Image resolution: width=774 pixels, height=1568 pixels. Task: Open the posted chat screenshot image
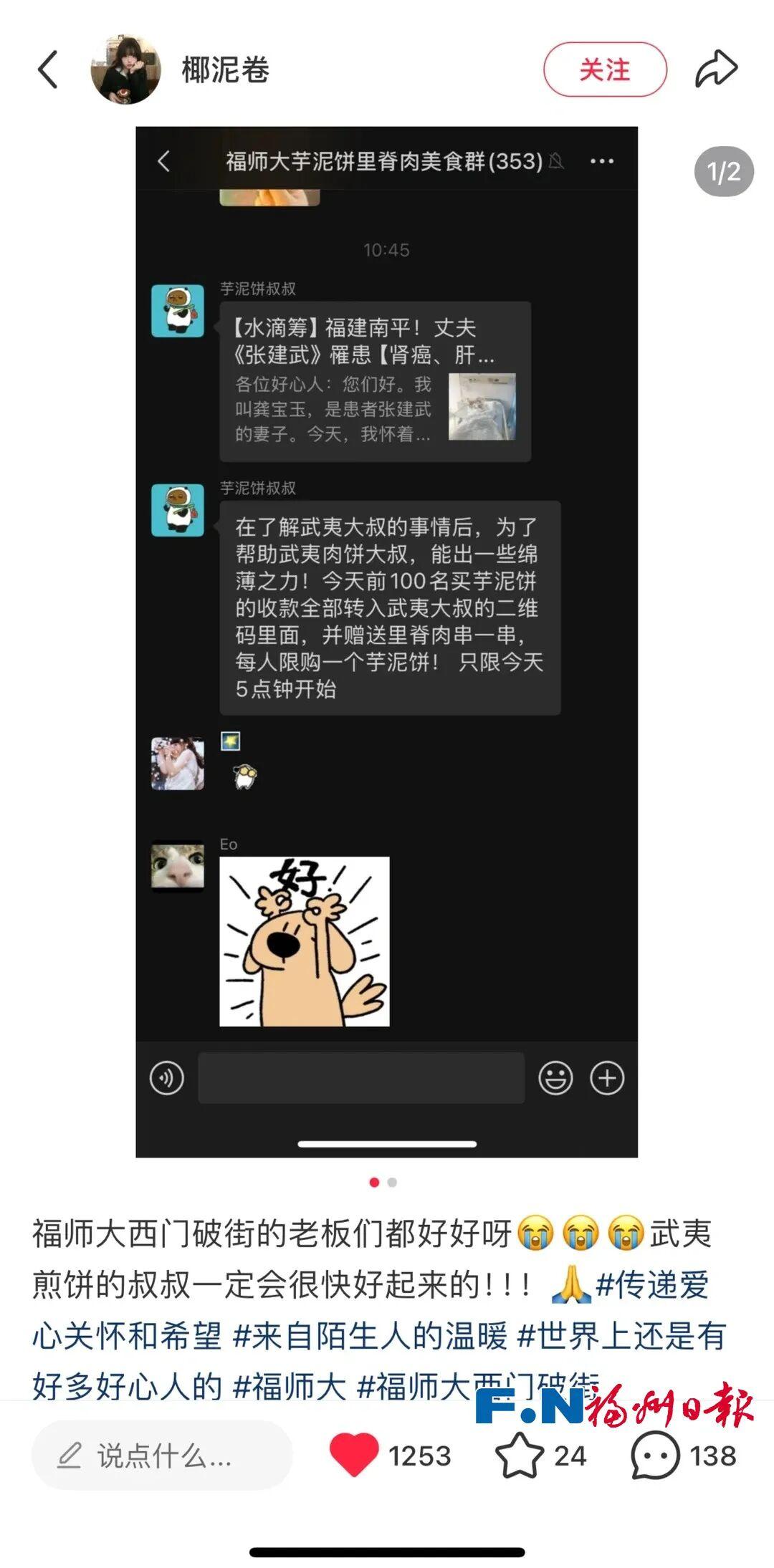(x=386, y=641)
